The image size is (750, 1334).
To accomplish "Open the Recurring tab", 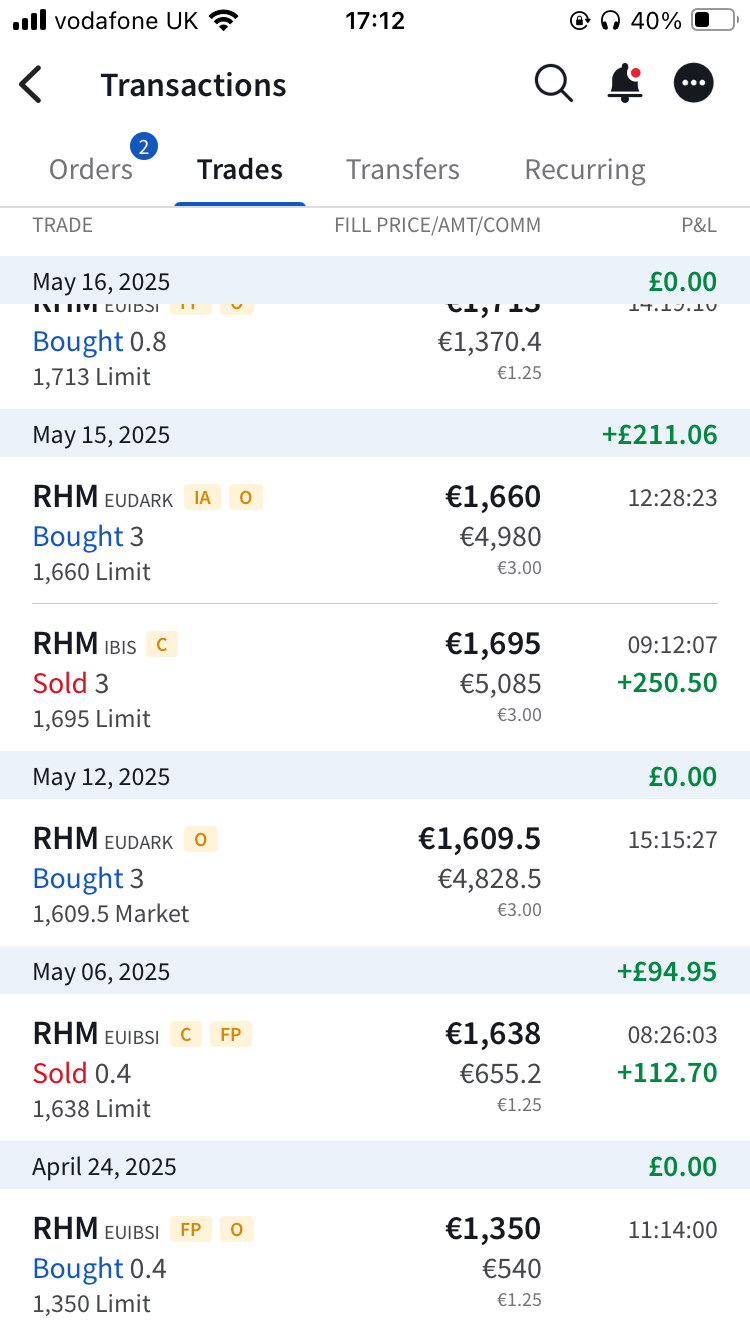I will (585, 169).
